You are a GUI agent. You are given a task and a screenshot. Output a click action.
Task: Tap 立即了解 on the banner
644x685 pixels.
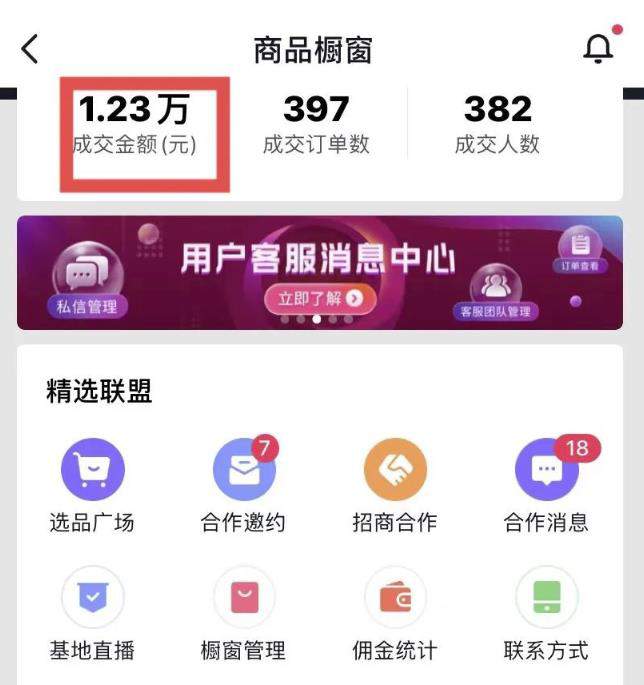pyautogui.click(x=313, y=298)
